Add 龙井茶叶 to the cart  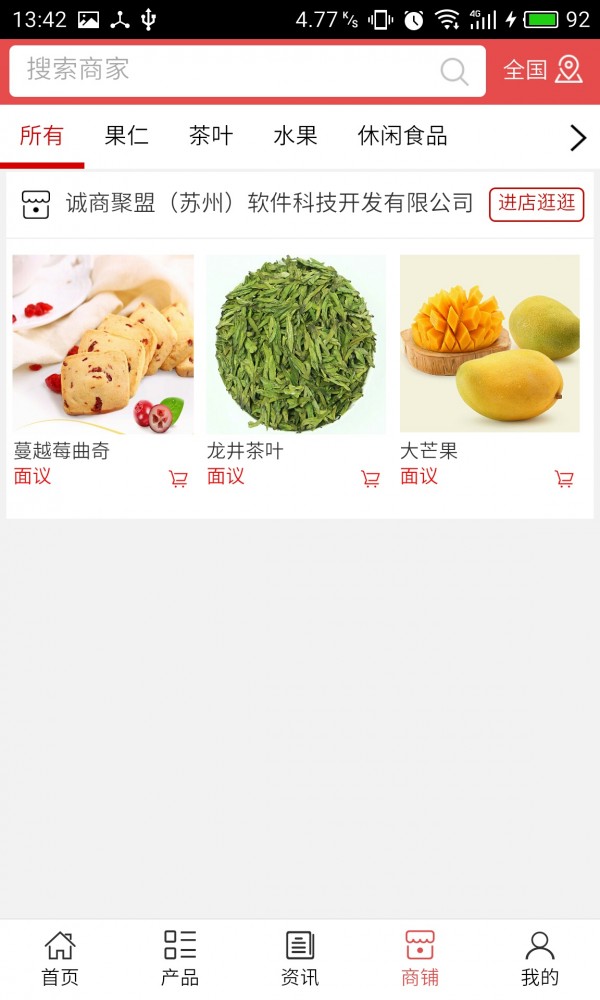(371, 479)
